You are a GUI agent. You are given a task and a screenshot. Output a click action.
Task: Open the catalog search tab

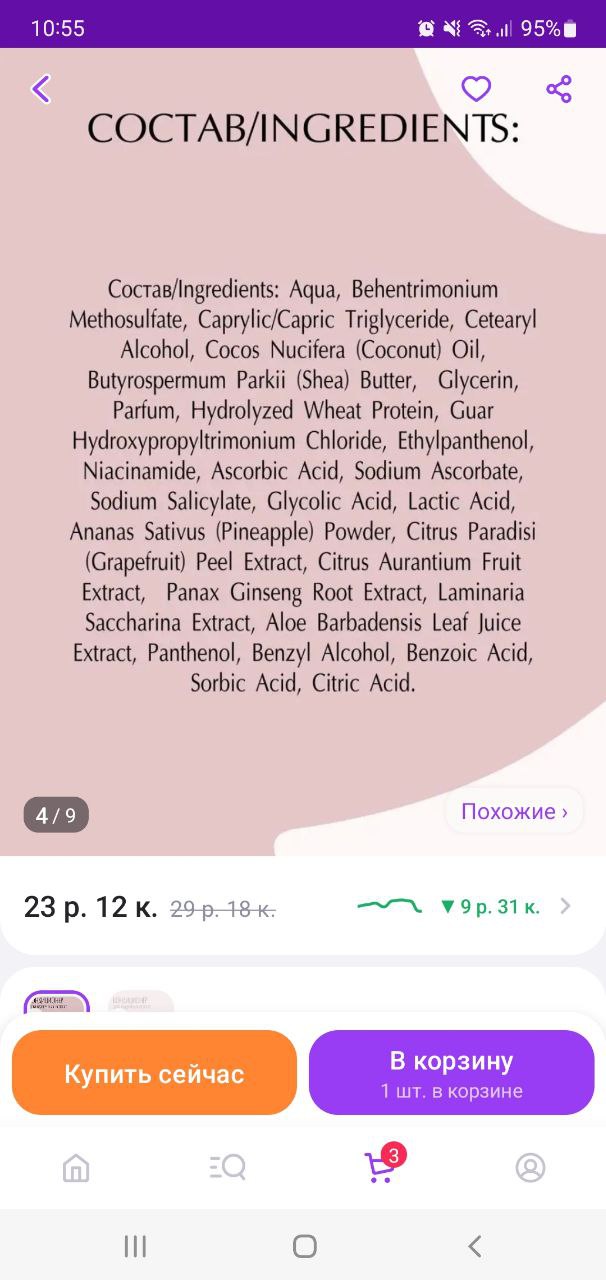(227, 1167)
